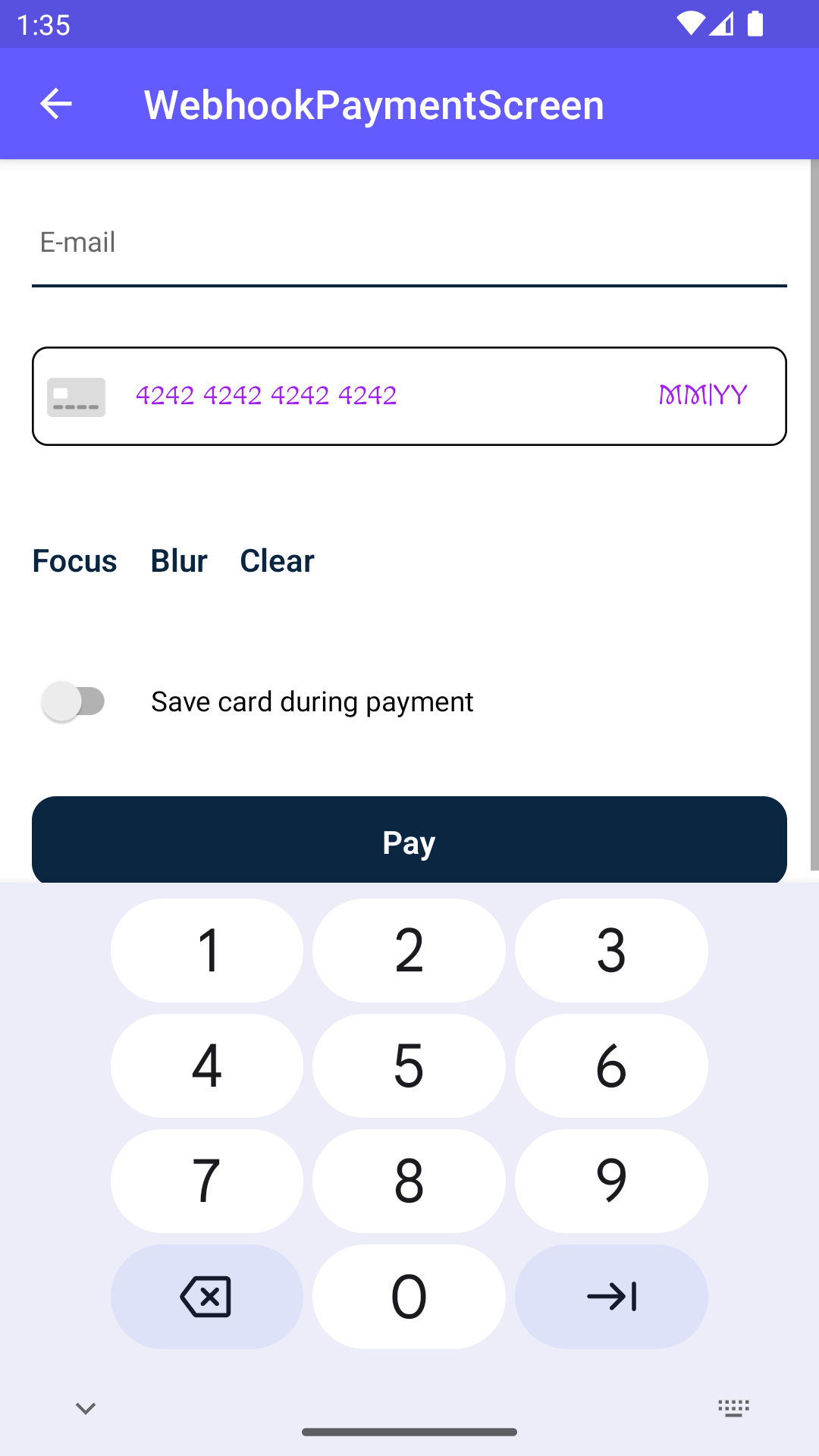
Task: Tap the Focus button
Action: pyautogui.click(x=74, y=561)
